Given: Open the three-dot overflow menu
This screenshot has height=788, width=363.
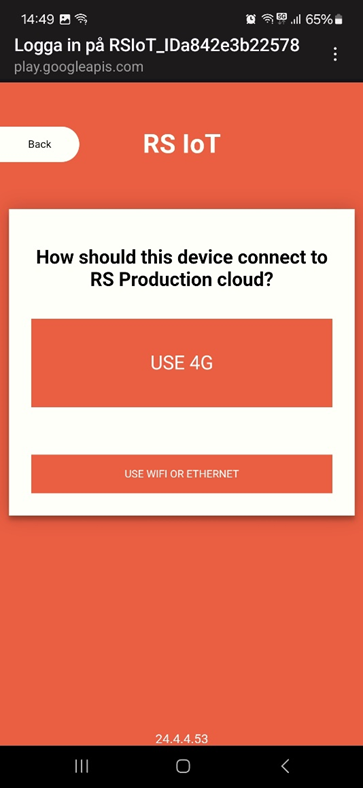Looking at the screenshot, I should pyautogui.click(x=335, y=54).
